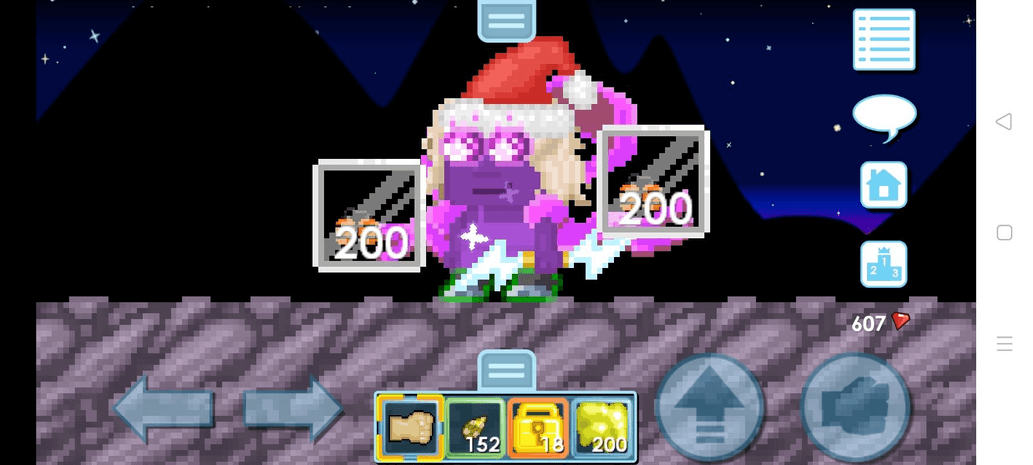Jump using the up arrow button
The width and height of the screenshot is (1033, 465).
pyautogui.click(x=710, y=406)
